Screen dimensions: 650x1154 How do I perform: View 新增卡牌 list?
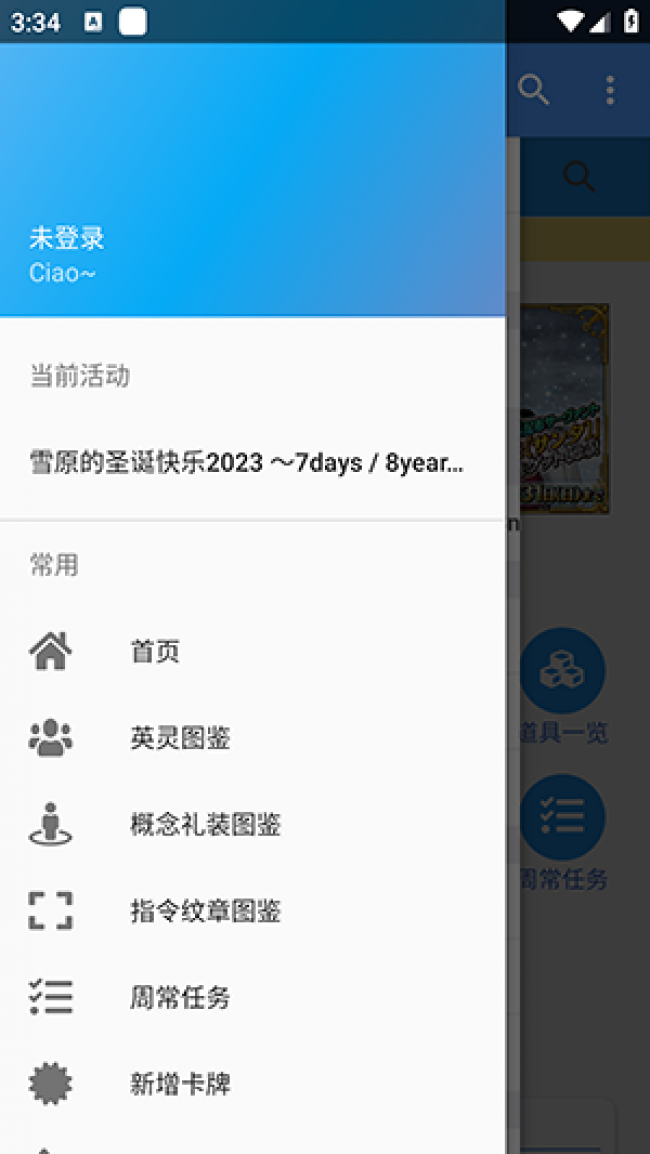click(180, 1084)
